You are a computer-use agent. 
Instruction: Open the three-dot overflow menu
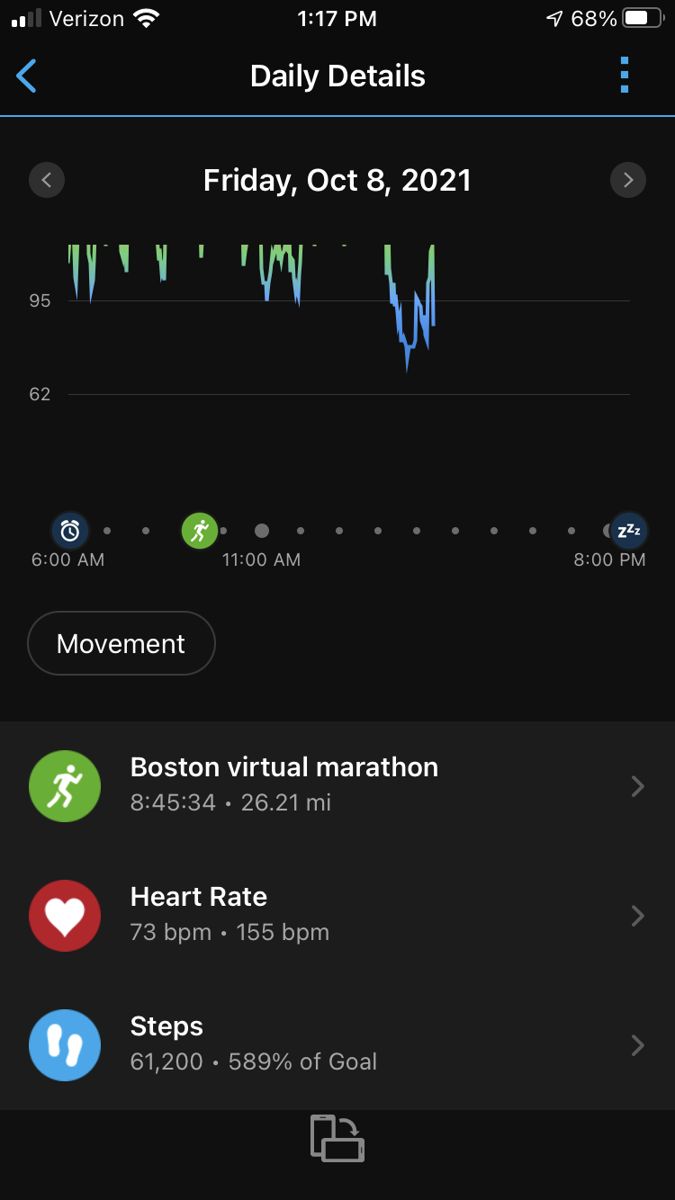pos(624,76)
